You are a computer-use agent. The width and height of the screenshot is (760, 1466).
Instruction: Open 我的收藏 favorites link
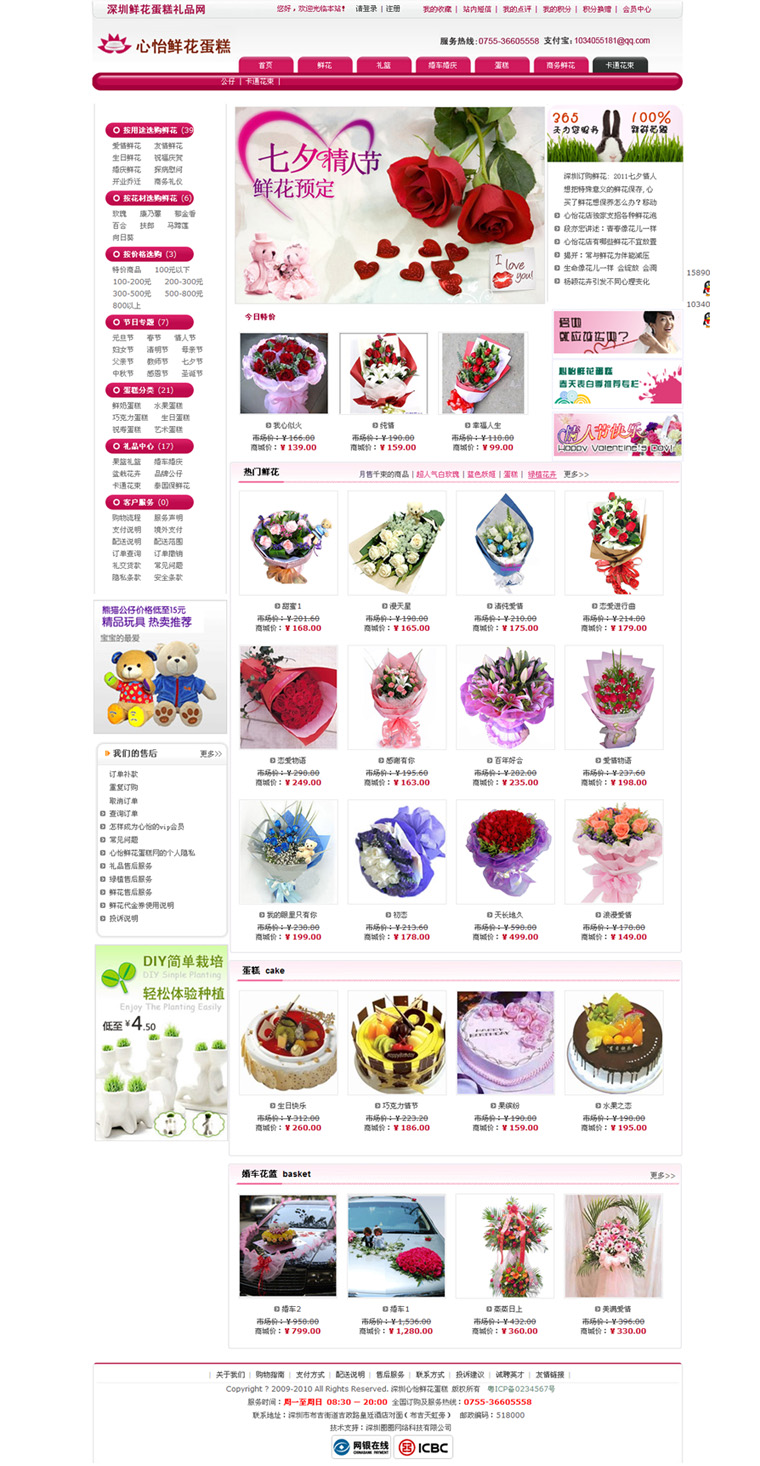click(x=436, y=9)
